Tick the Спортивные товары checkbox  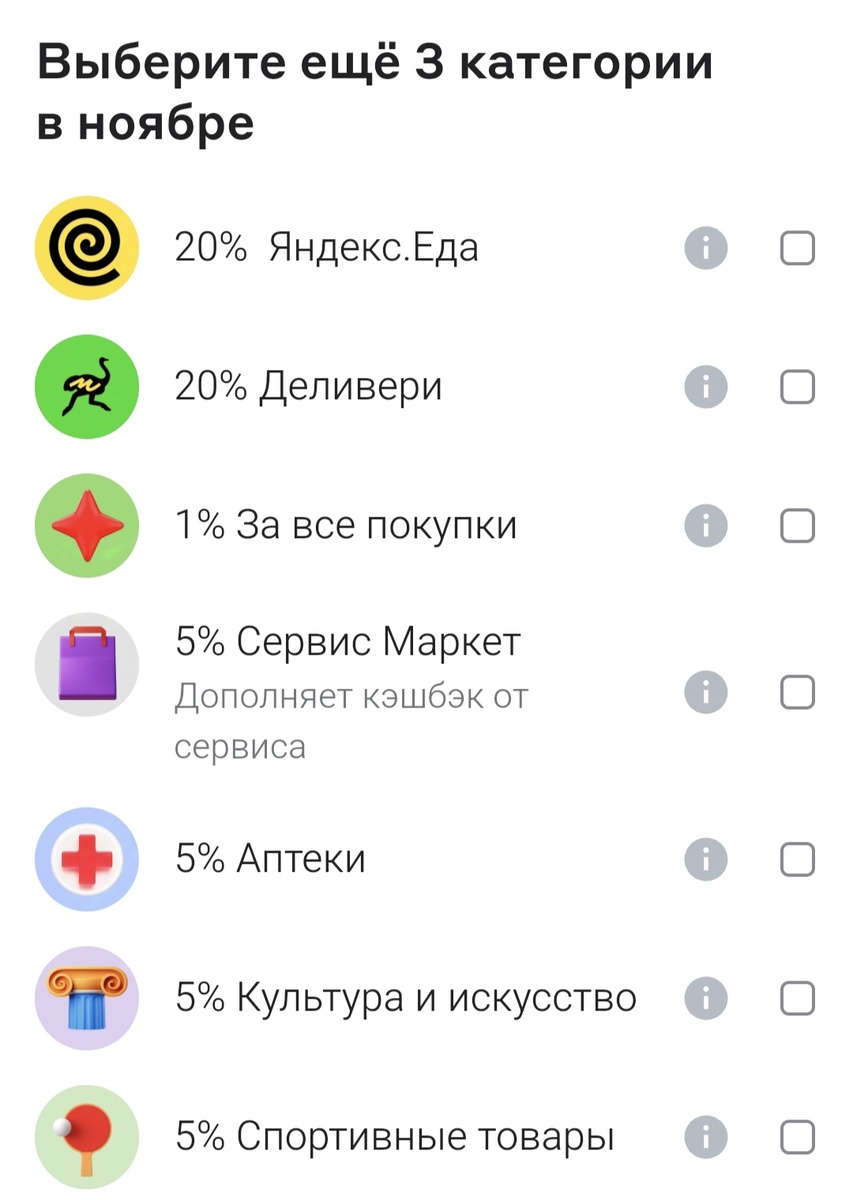796,1136
